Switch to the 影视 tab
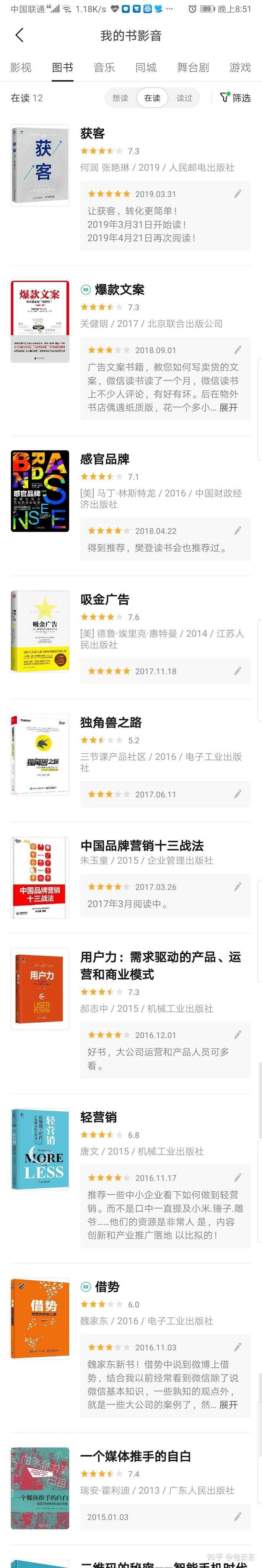 21,67
